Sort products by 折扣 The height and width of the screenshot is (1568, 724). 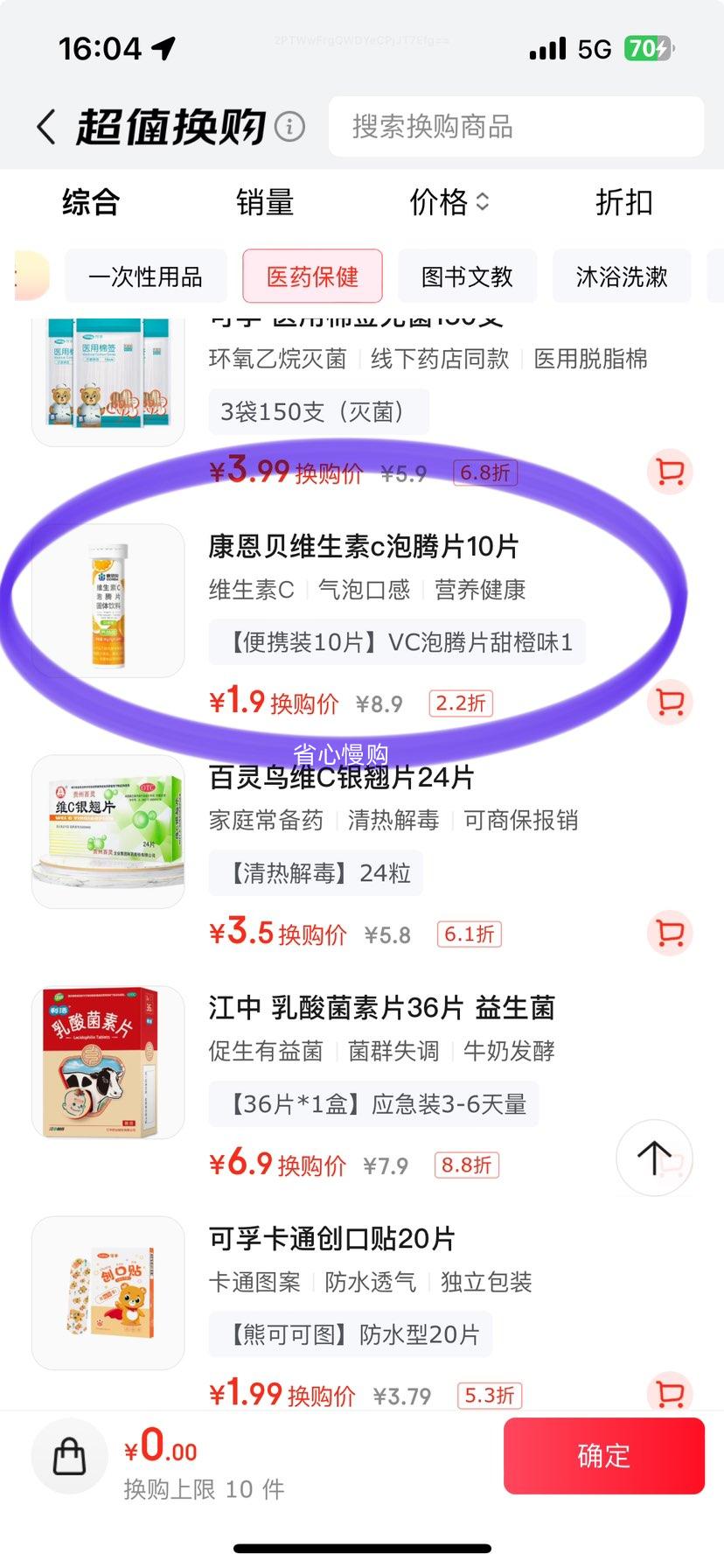[x=623, y=203]
